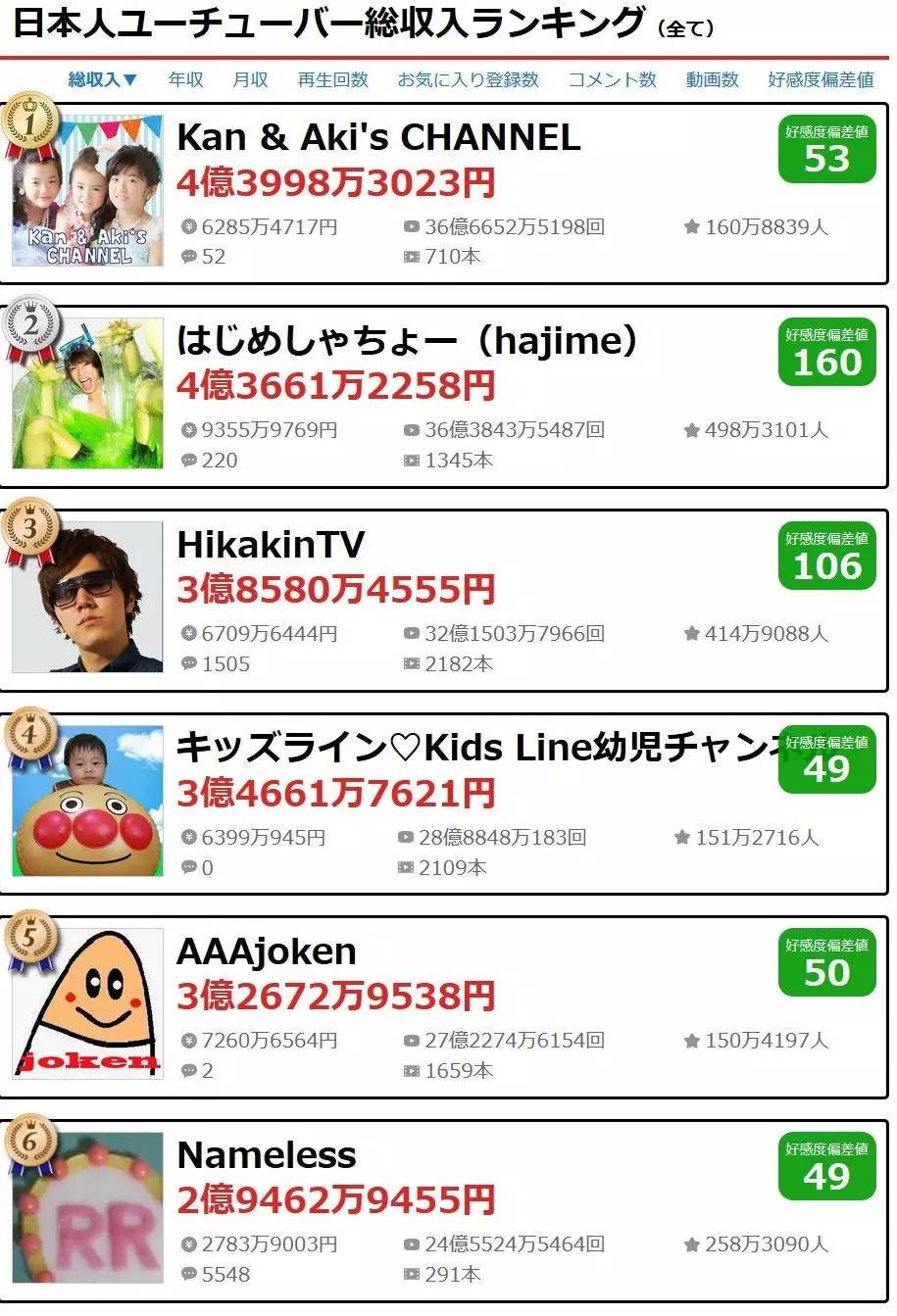The image size is (897, 1316).
Task: Sort by お気に入り登録数 (subscribers)
Action: 468,80
